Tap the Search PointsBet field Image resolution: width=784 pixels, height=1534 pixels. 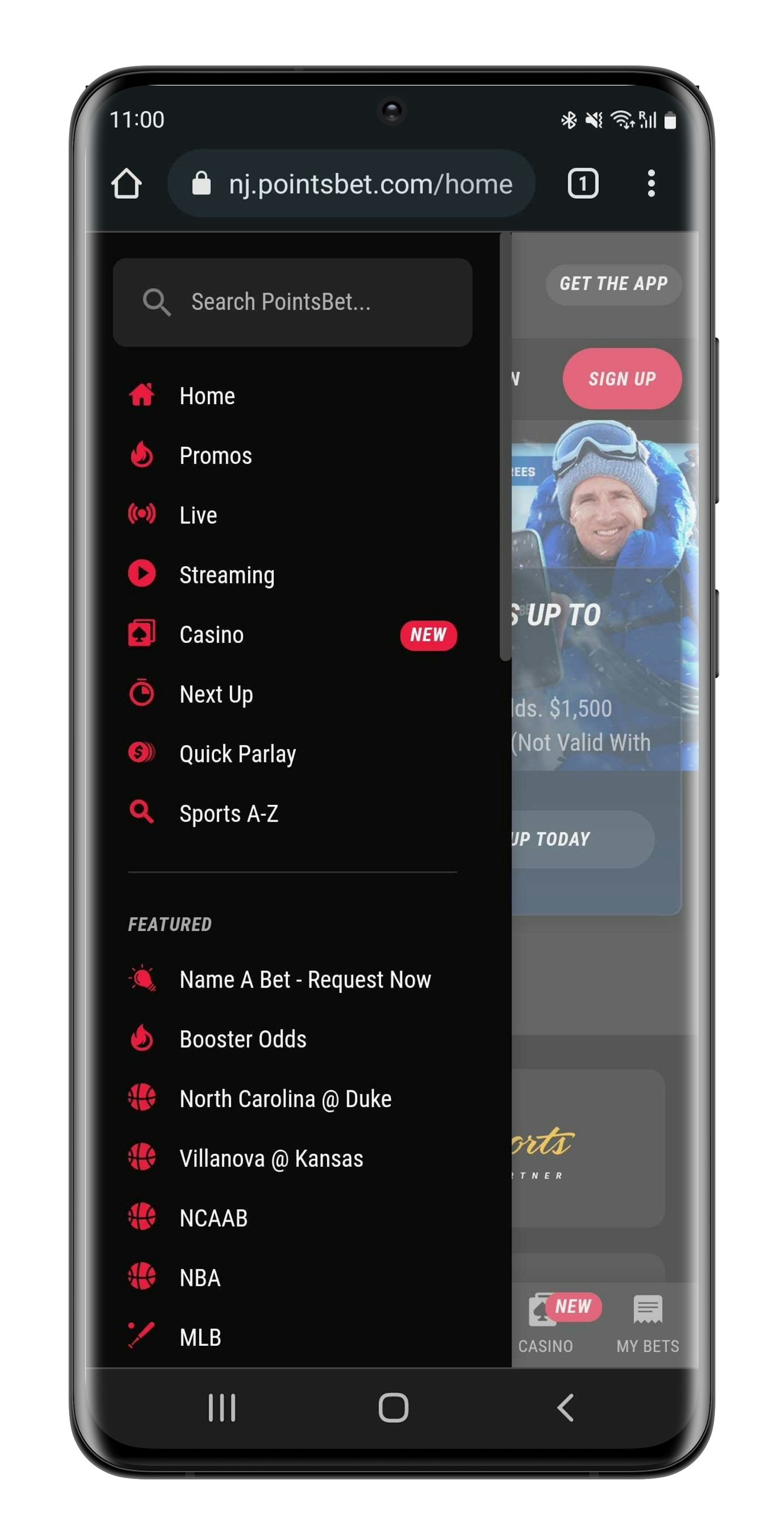click(x=292, y=302)
